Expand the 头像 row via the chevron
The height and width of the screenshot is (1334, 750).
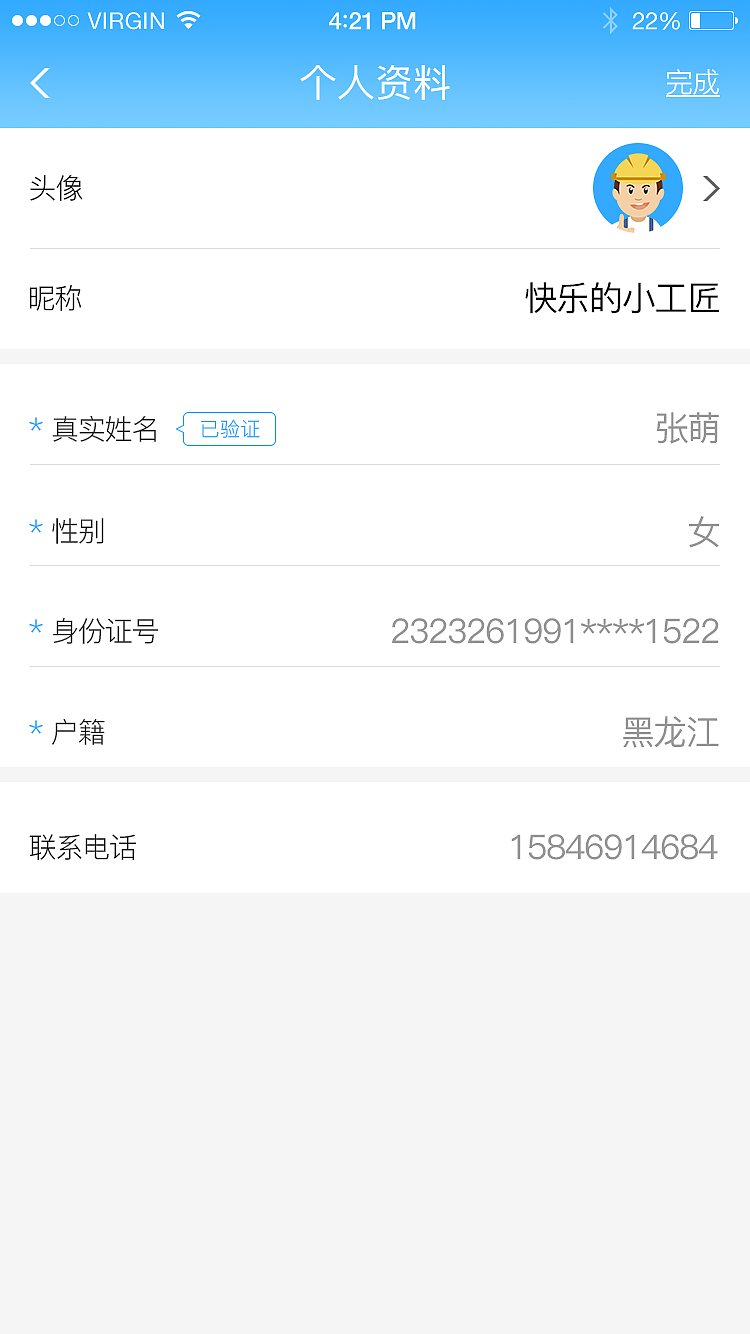[711, 188]
